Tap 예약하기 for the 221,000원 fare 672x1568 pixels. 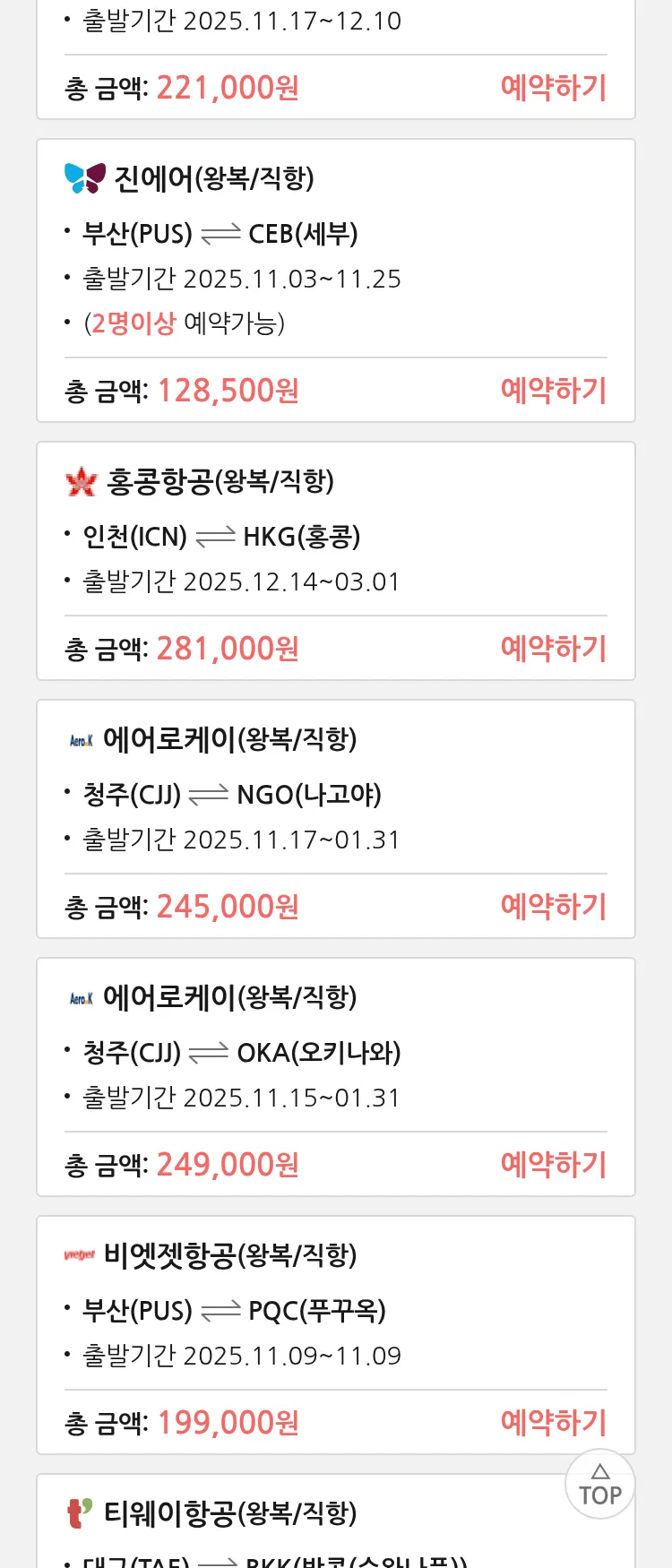click(553, 88)
